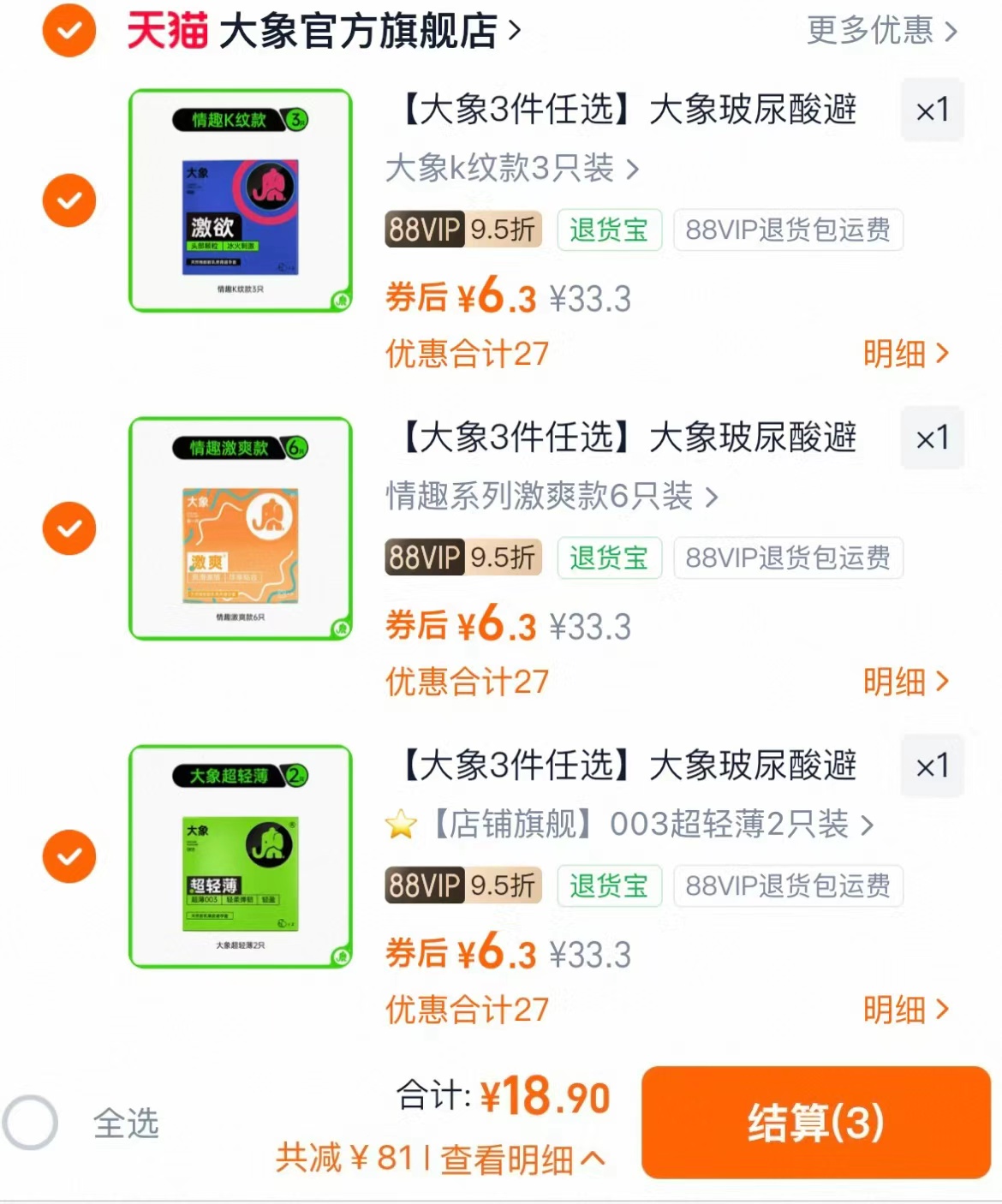Open the 激爽 orange product package image
1002x1204 pixels.
point(241,527)
